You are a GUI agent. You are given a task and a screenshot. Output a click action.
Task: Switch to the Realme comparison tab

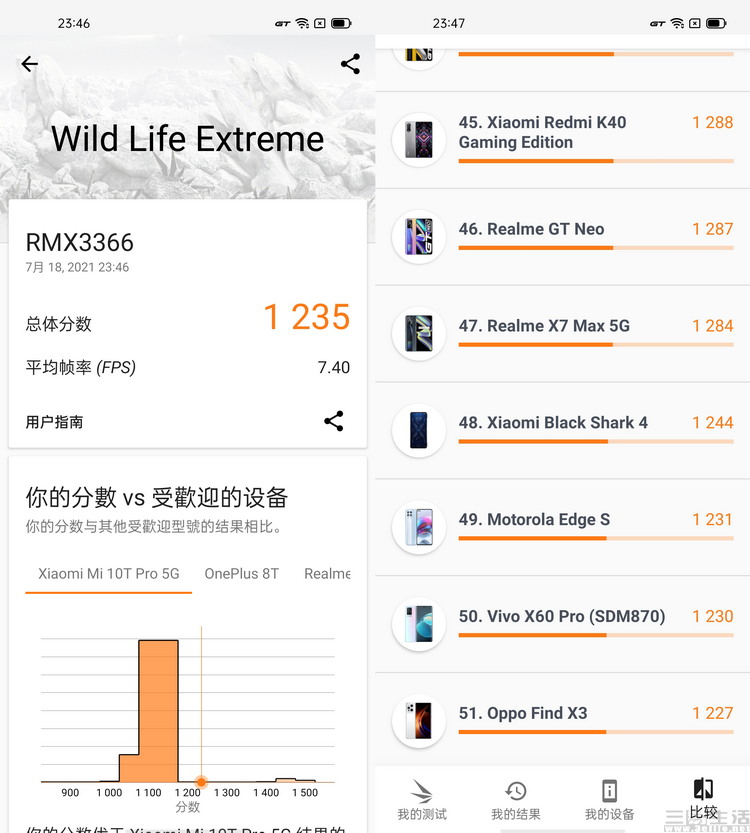coord(327,574)
